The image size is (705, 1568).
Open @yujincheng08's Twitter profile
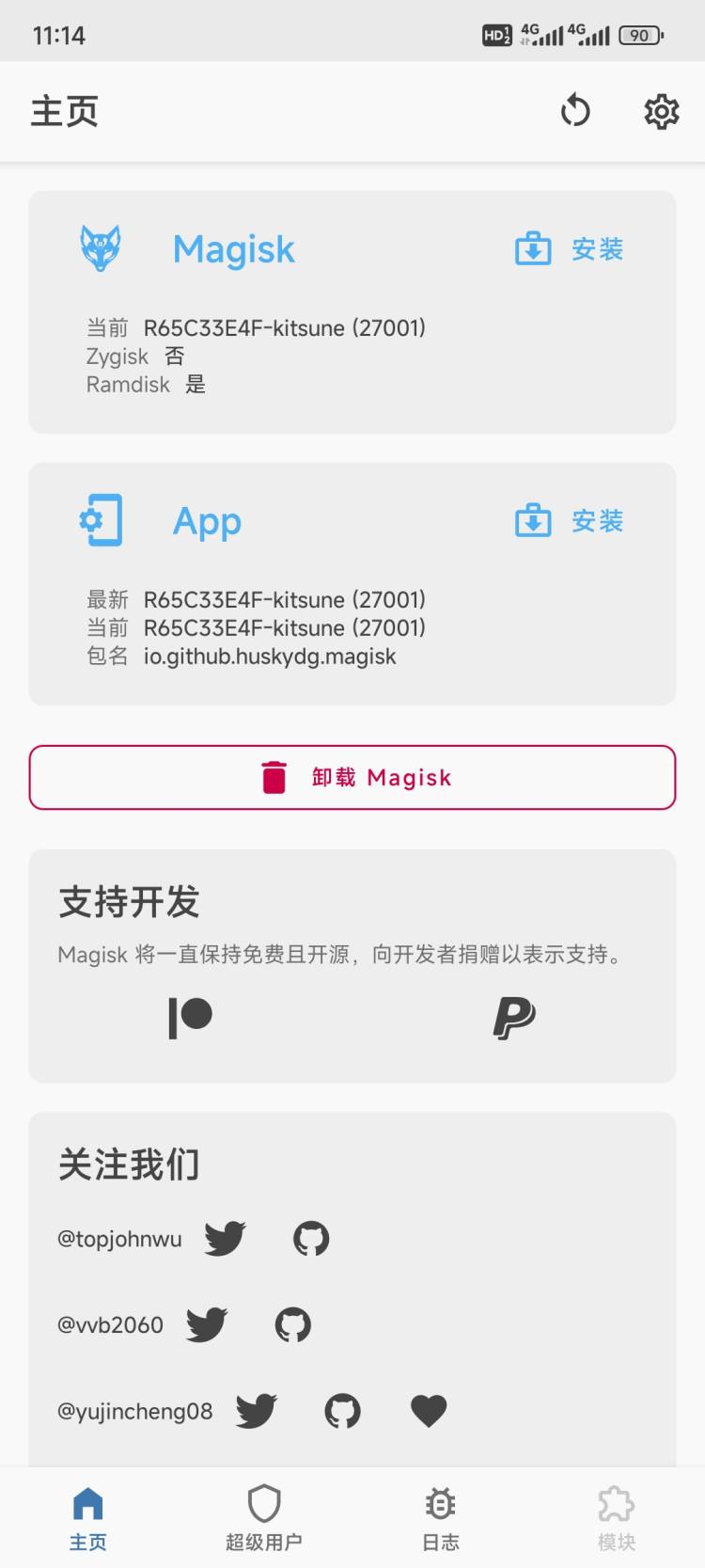point(256,1411)
